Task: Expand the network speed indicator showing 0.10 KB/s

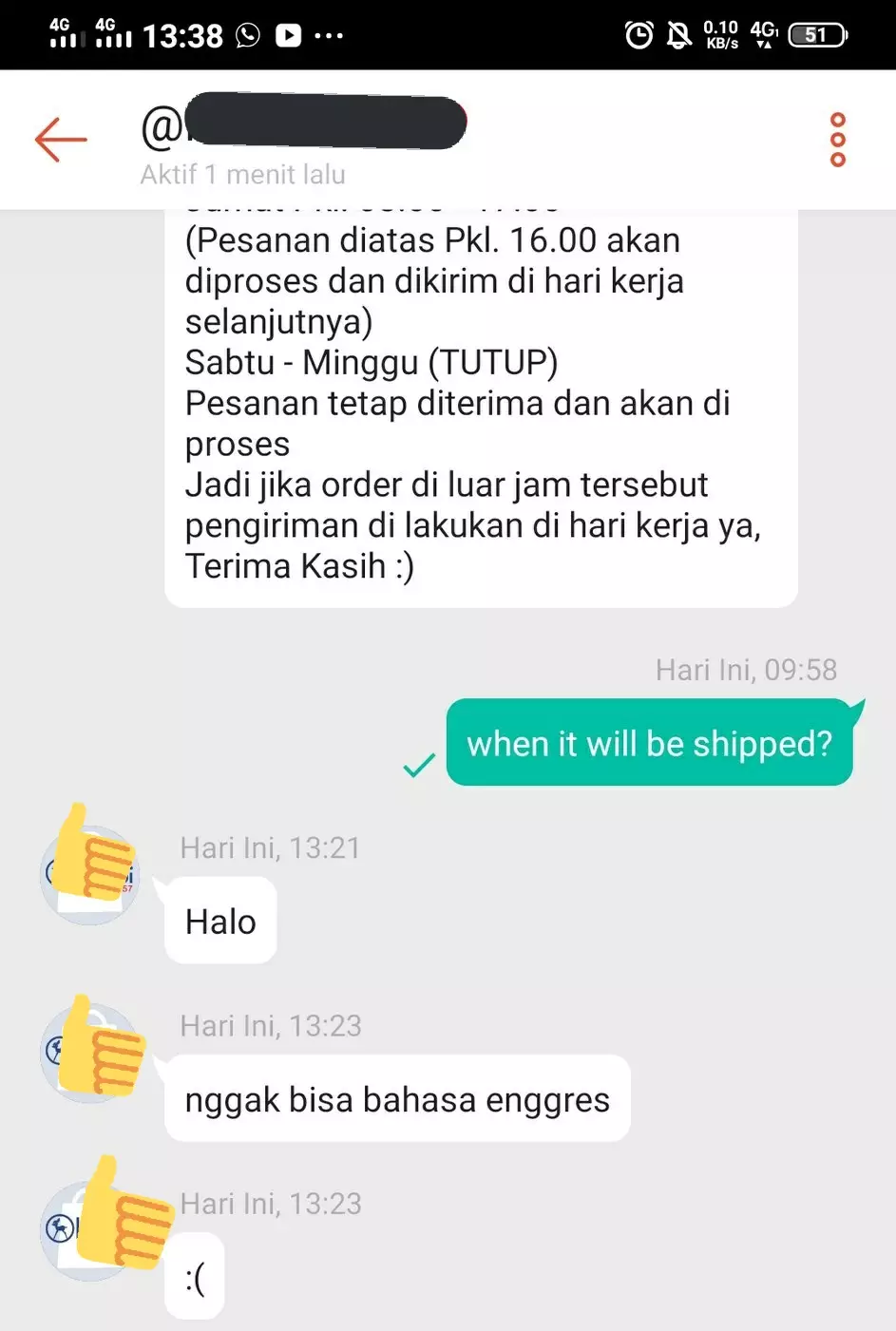Action: point(722,34)
